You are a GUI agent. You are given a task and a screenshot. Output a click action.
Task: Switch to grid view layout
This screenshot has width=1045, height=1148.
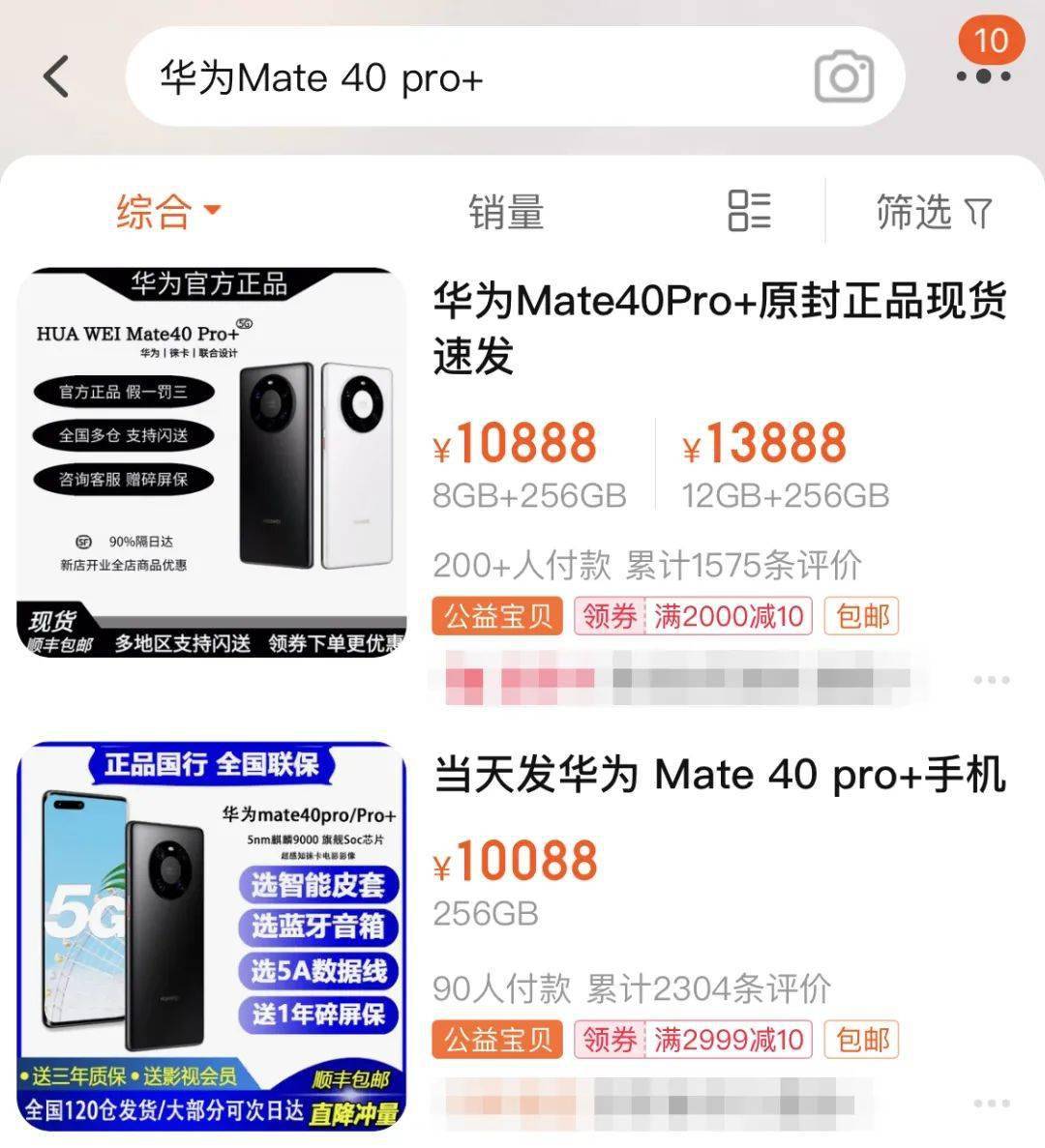[750, 211]
